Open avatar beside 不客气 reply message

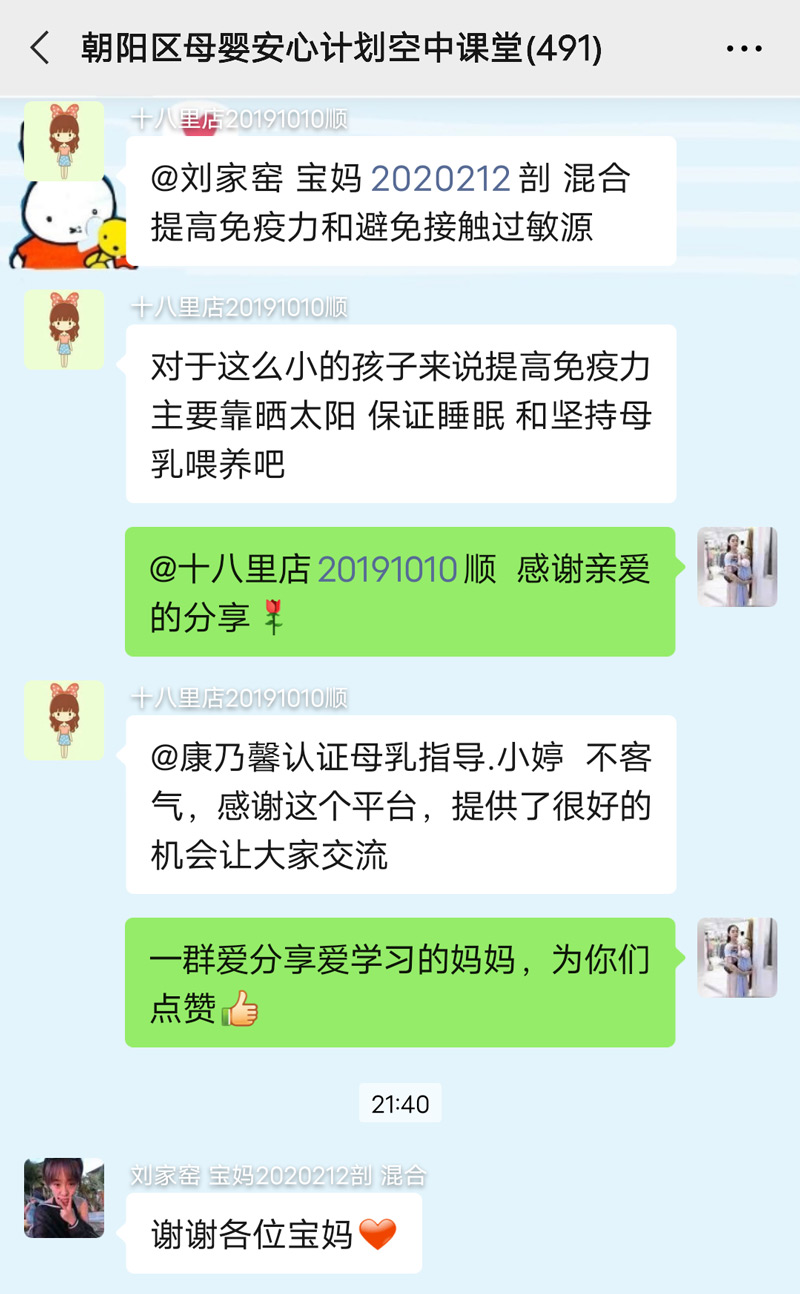[x=64, y=721]
